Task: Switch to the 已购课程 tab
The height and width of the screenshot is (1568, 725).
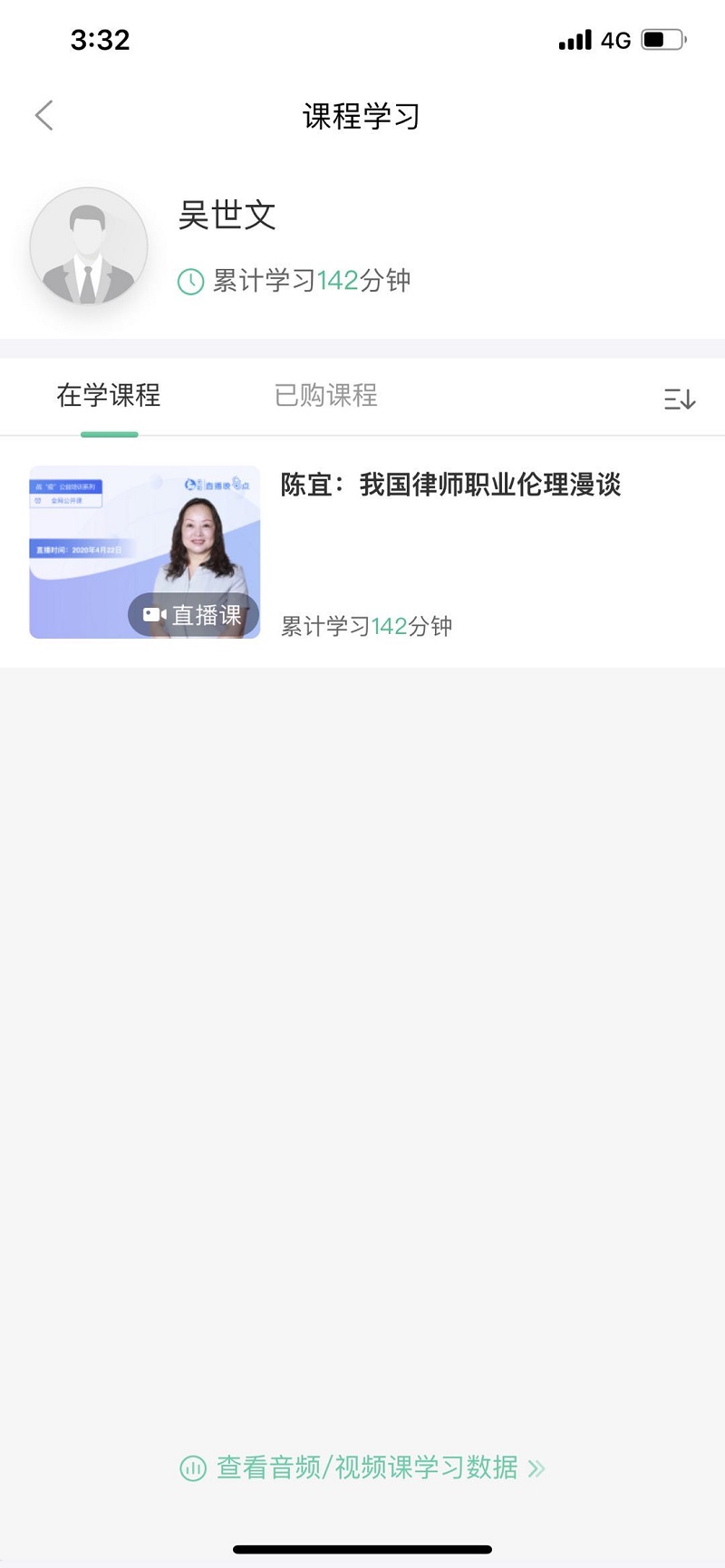Action: (x=325, y=395)
